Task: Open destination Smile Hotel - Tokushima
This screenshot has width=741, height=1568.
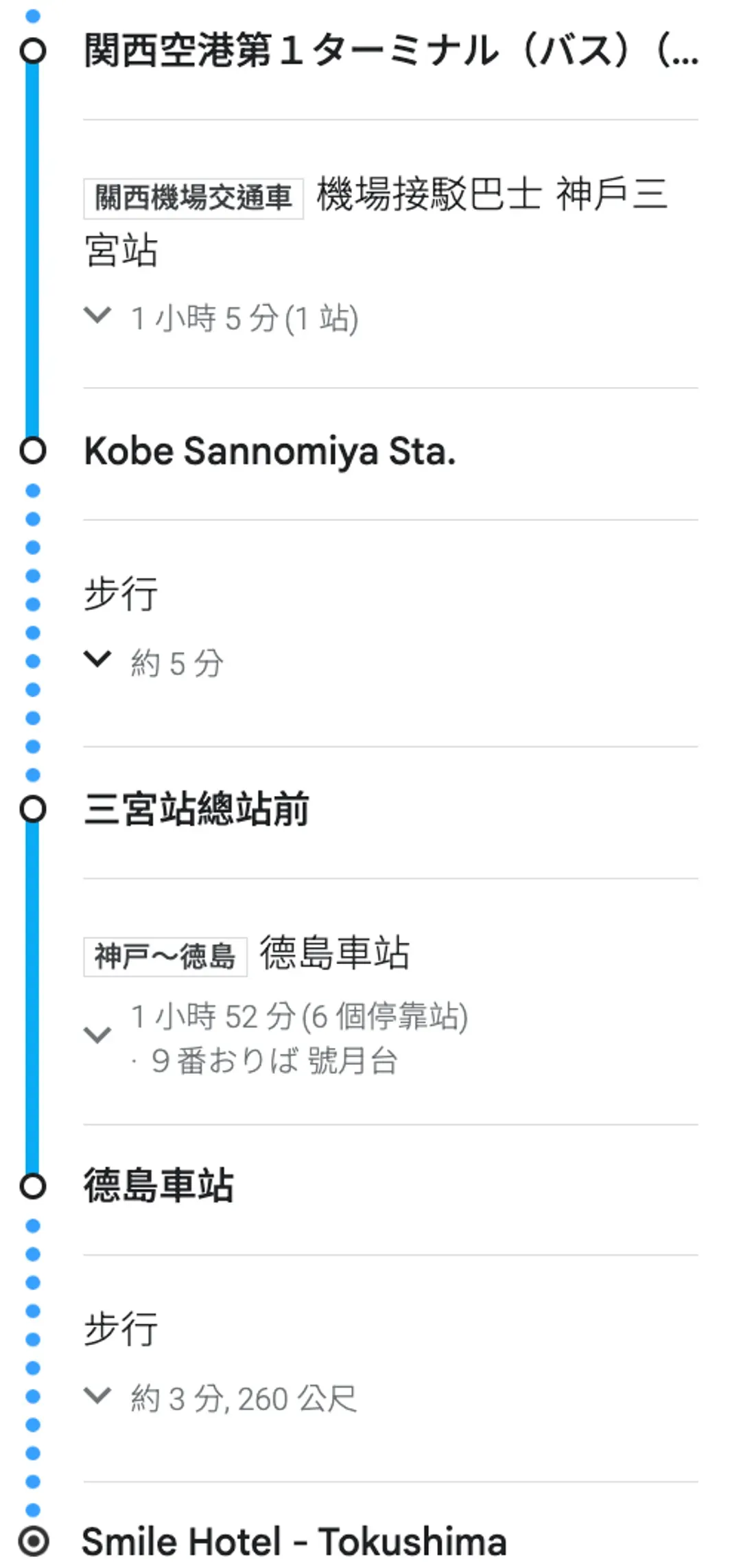Action: pyautogui.click(x=294, y=1541)
